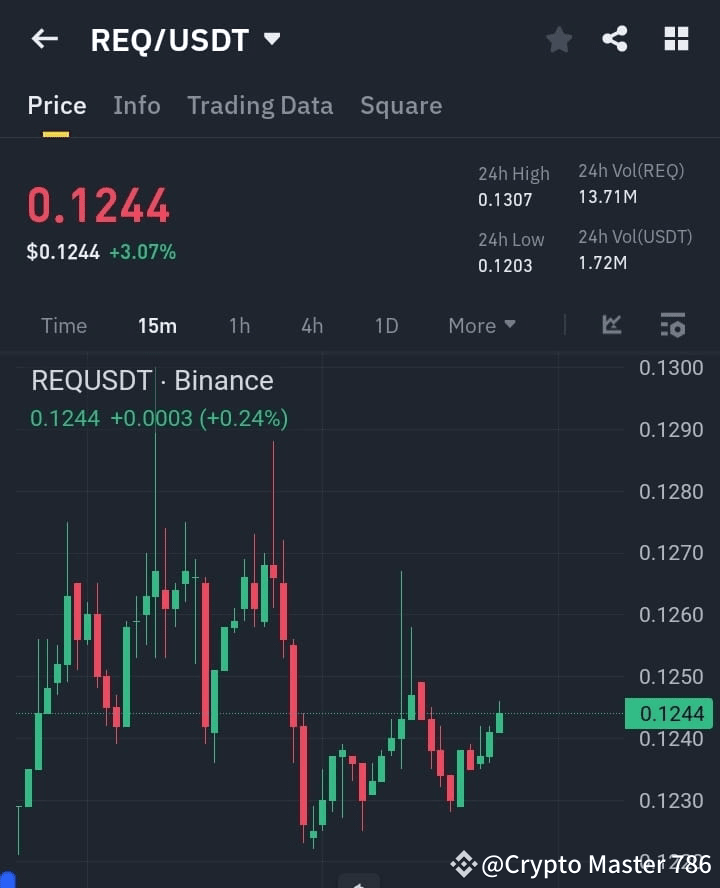Select the Price tab
Viewport: 720px width, 888px height.
56,105
